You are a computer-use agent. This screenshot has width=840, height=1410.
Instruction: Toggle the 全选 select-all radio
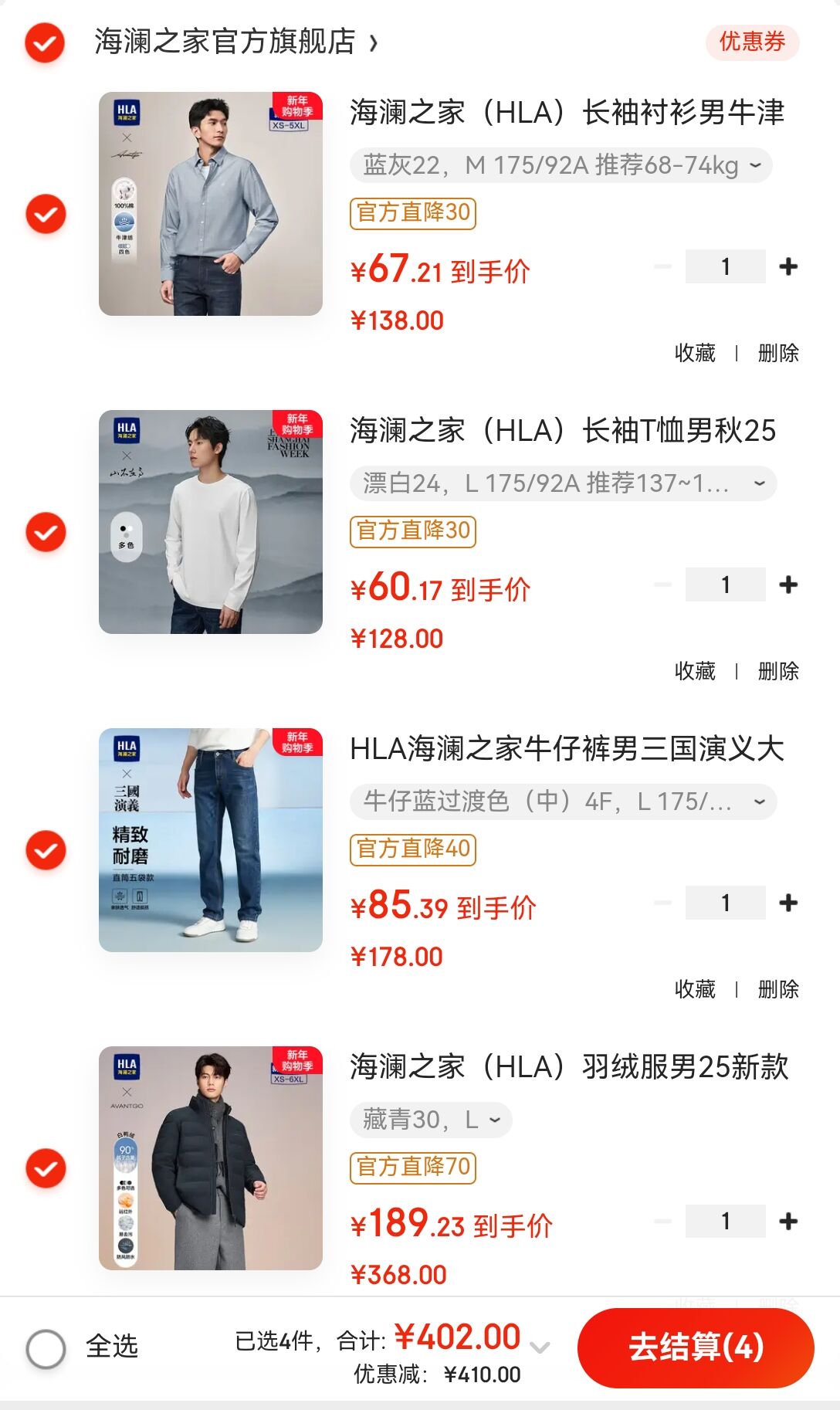pyautogui.click(x=46, y=1348)
